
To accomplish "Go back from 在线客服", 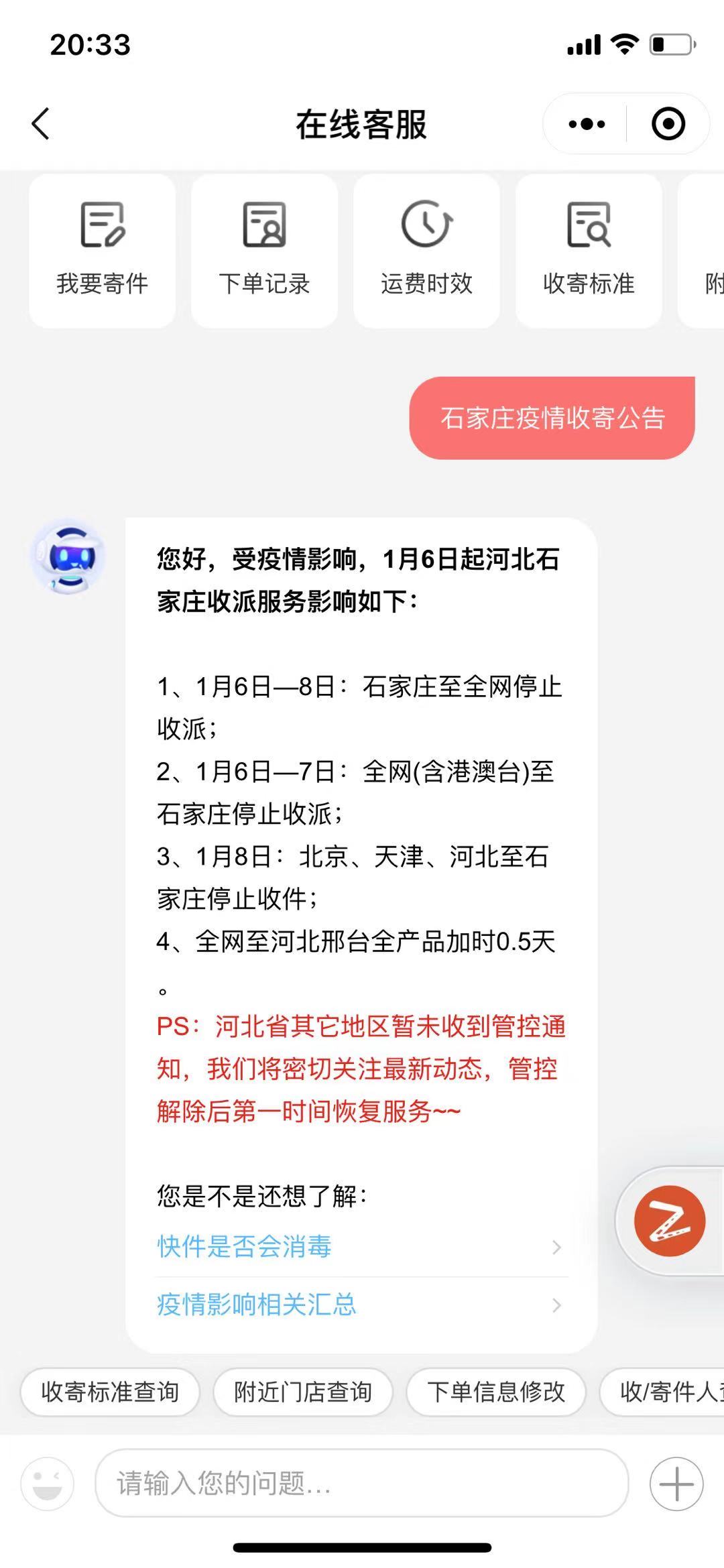I will [x=41, y=124].
